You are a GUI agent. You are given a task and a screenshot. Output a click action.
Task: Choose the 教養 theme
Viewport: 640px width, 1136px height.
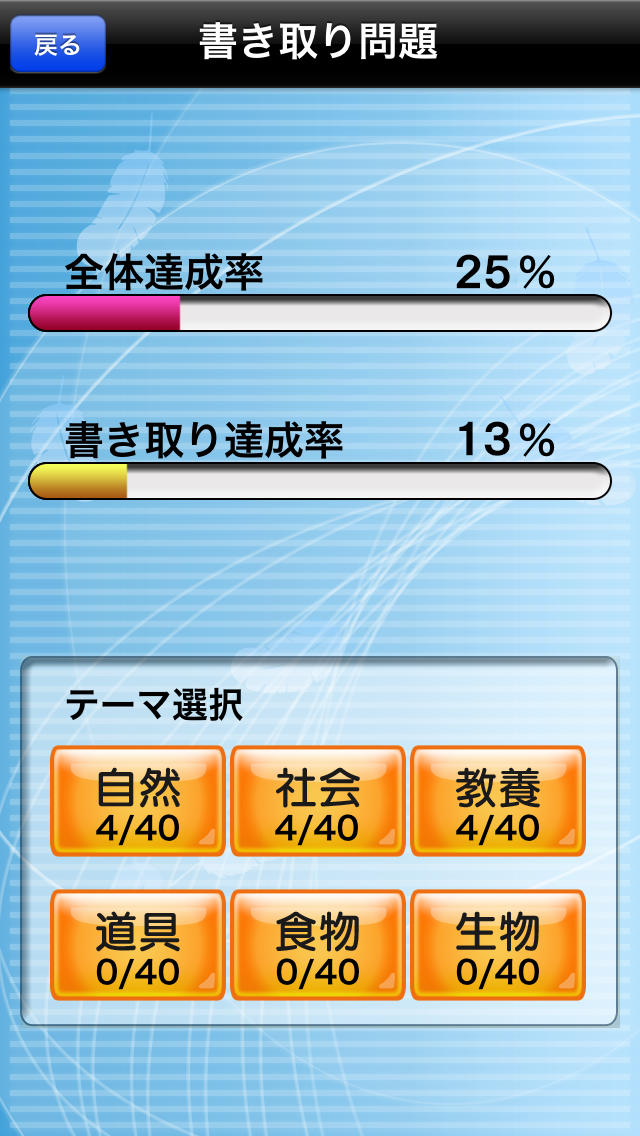tap(498, 801)
